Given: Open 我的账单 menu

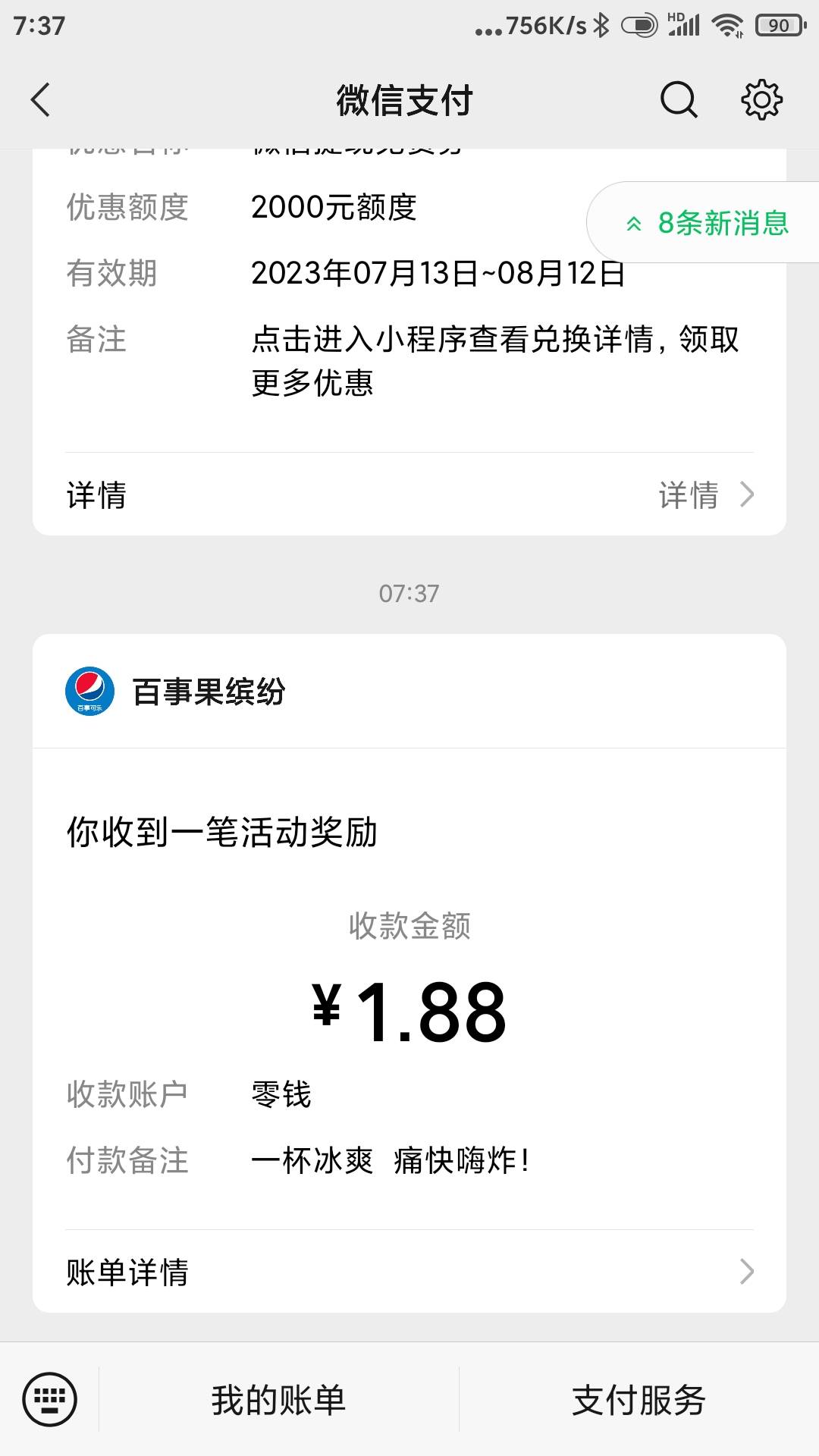Looking at the screenshot, I should click(278, 1400).
